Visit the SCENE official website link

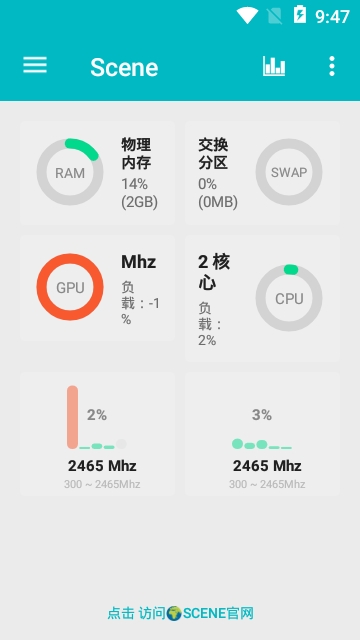coord(180,613)
